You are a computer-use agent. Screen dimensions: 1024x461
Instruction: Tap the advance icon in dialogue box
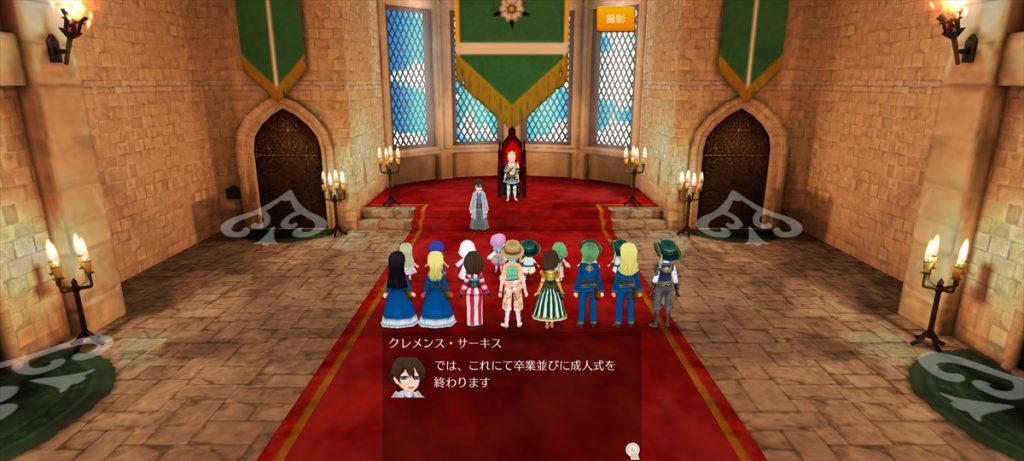[x=631, y=450]
